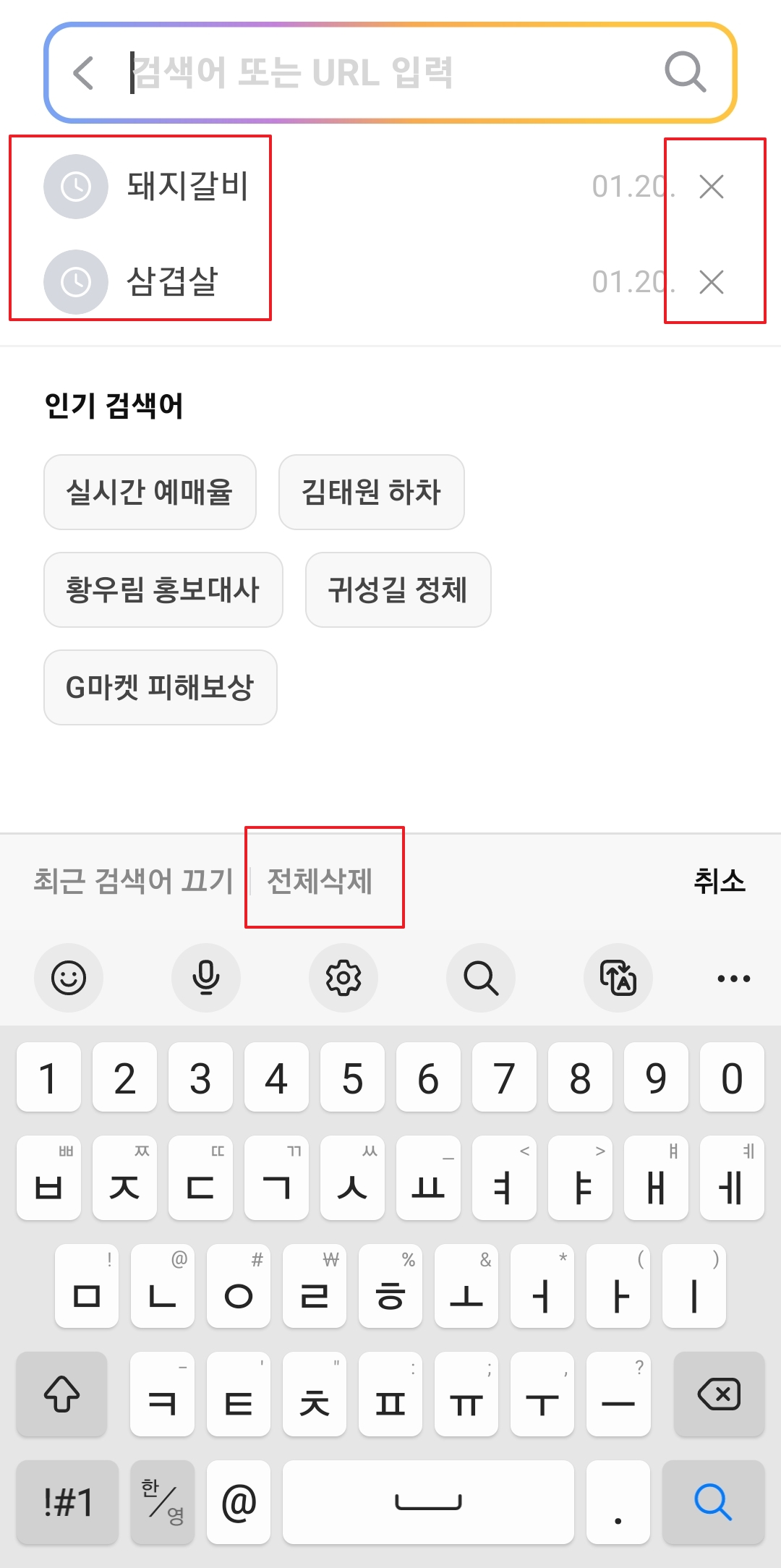
Task: Toggle 한/영 language key on the keyboard
Action: point(161,1502)
